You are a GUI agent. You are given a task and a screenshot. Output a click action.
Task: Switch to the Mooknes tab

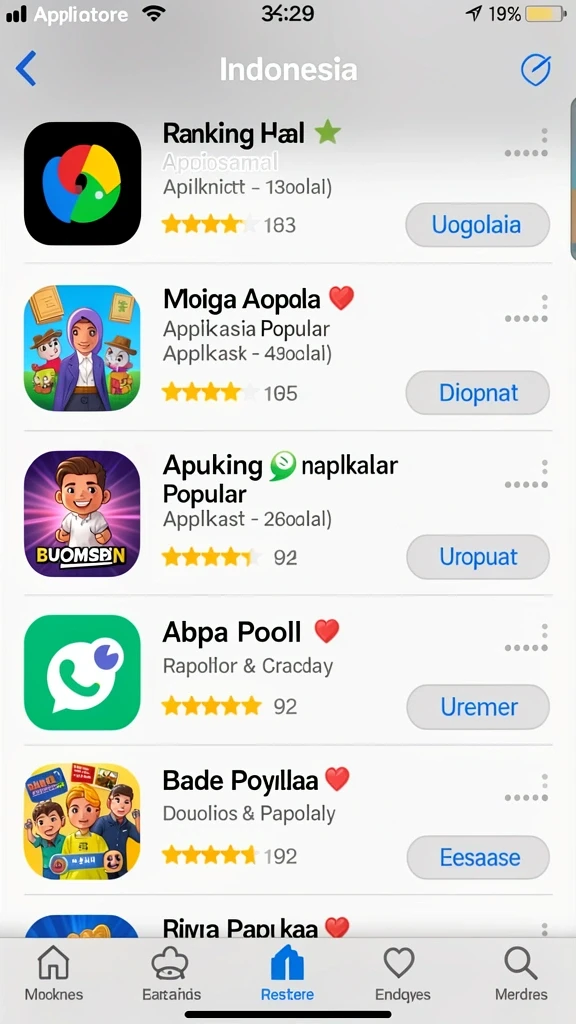pyautogui.click(x=54, y=974)
